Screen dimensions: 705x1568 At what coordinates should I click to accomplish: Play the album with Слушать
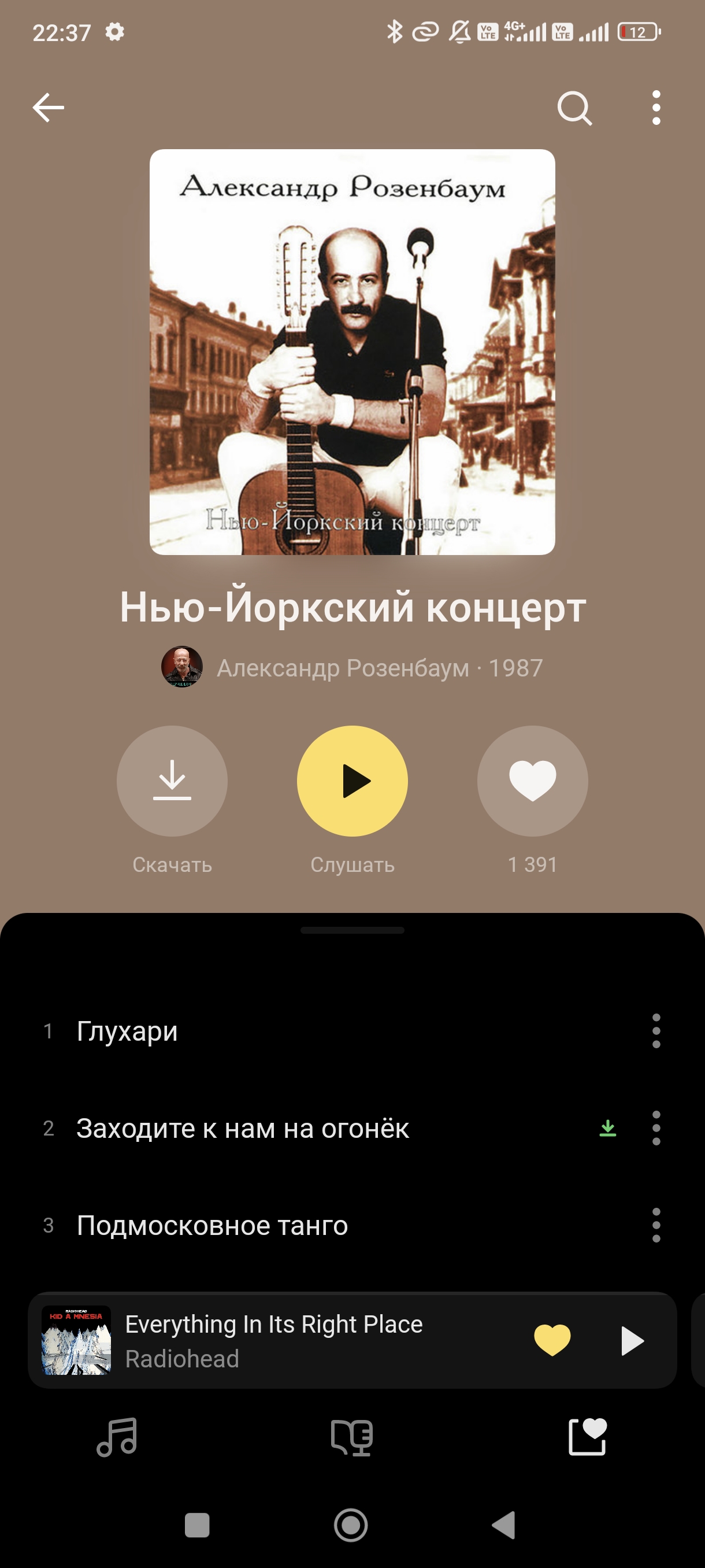(x=352, y=781)
